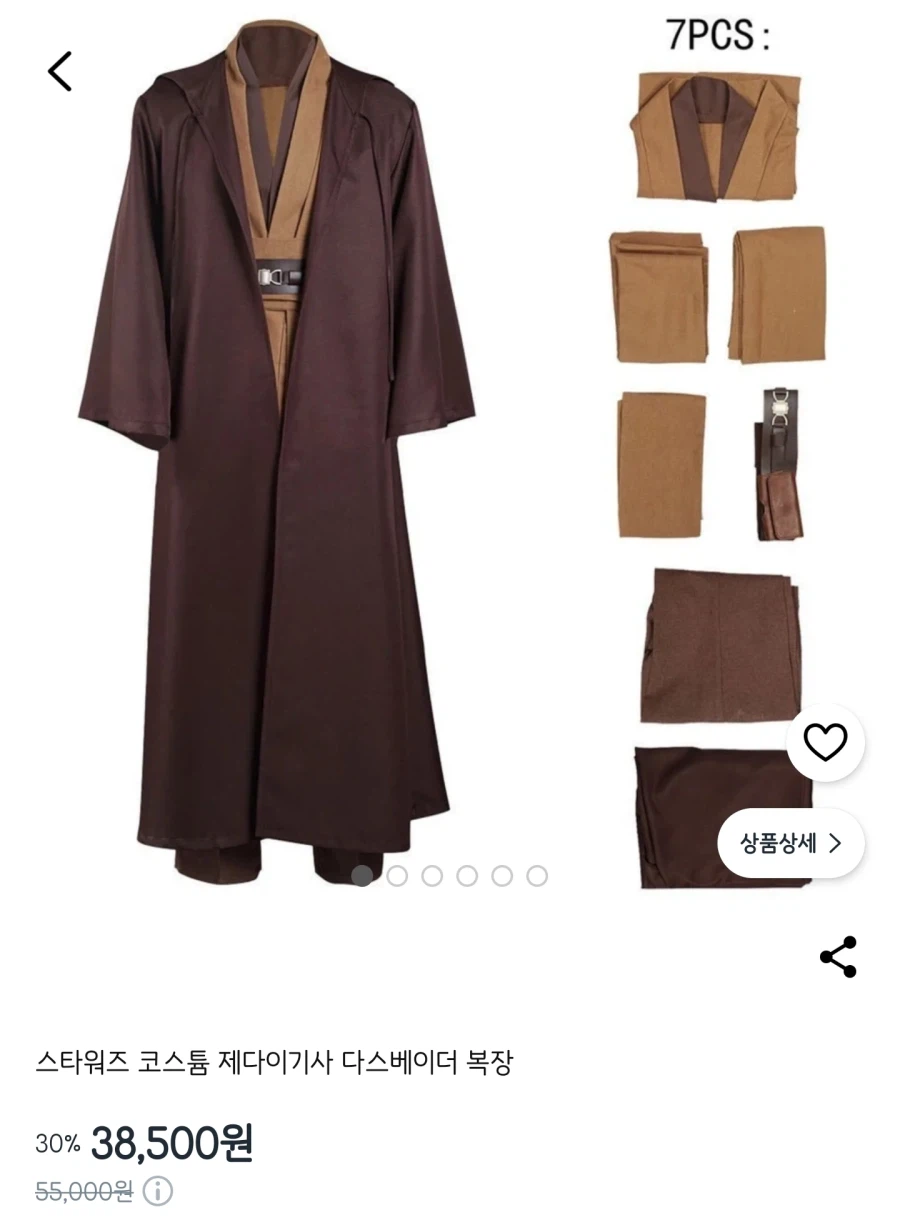Share this product via the share icon
The height and width of the screenshot is (1230, 900).
837,957
